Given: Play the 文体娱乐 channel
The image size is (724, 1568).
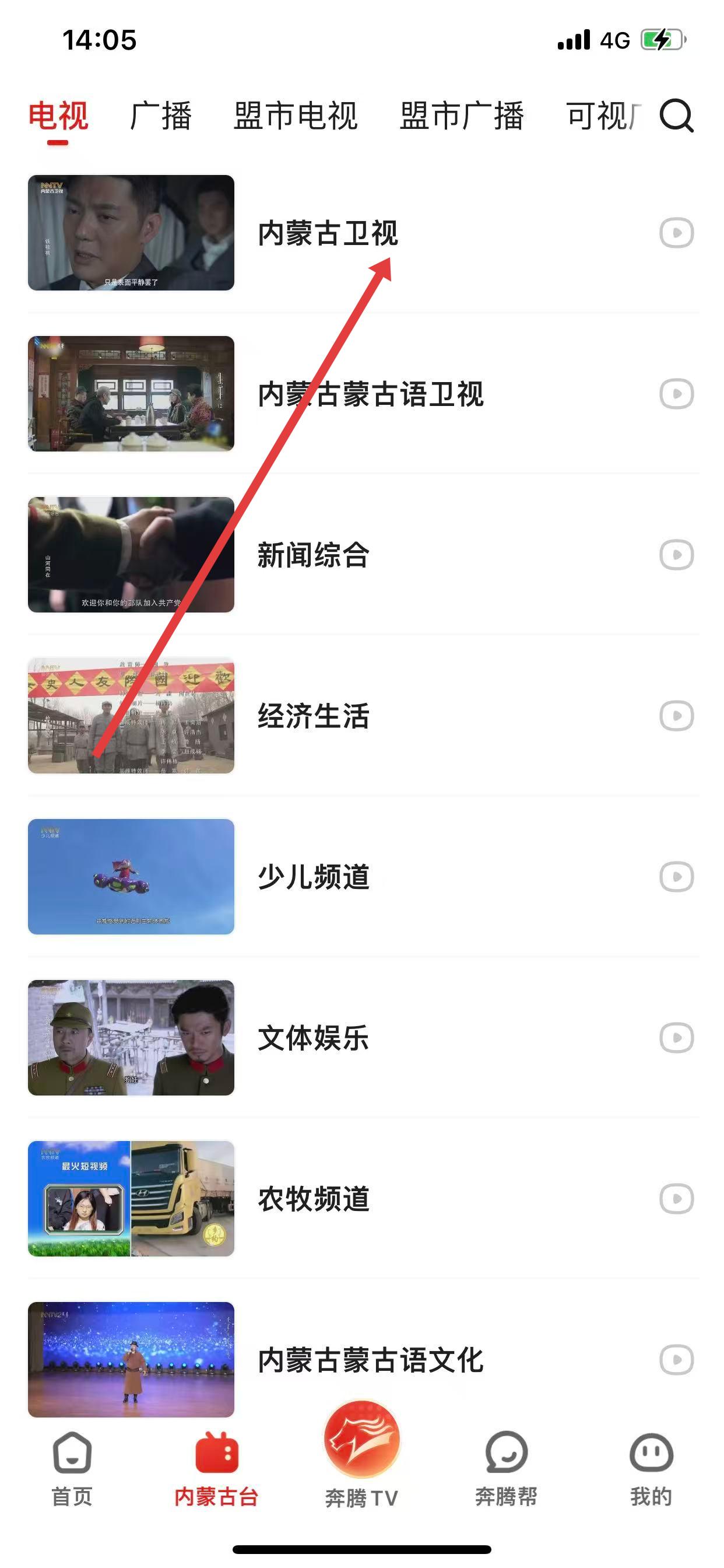Looking at the screenshot, I should pyautogui.click(x=677, y=1038).
